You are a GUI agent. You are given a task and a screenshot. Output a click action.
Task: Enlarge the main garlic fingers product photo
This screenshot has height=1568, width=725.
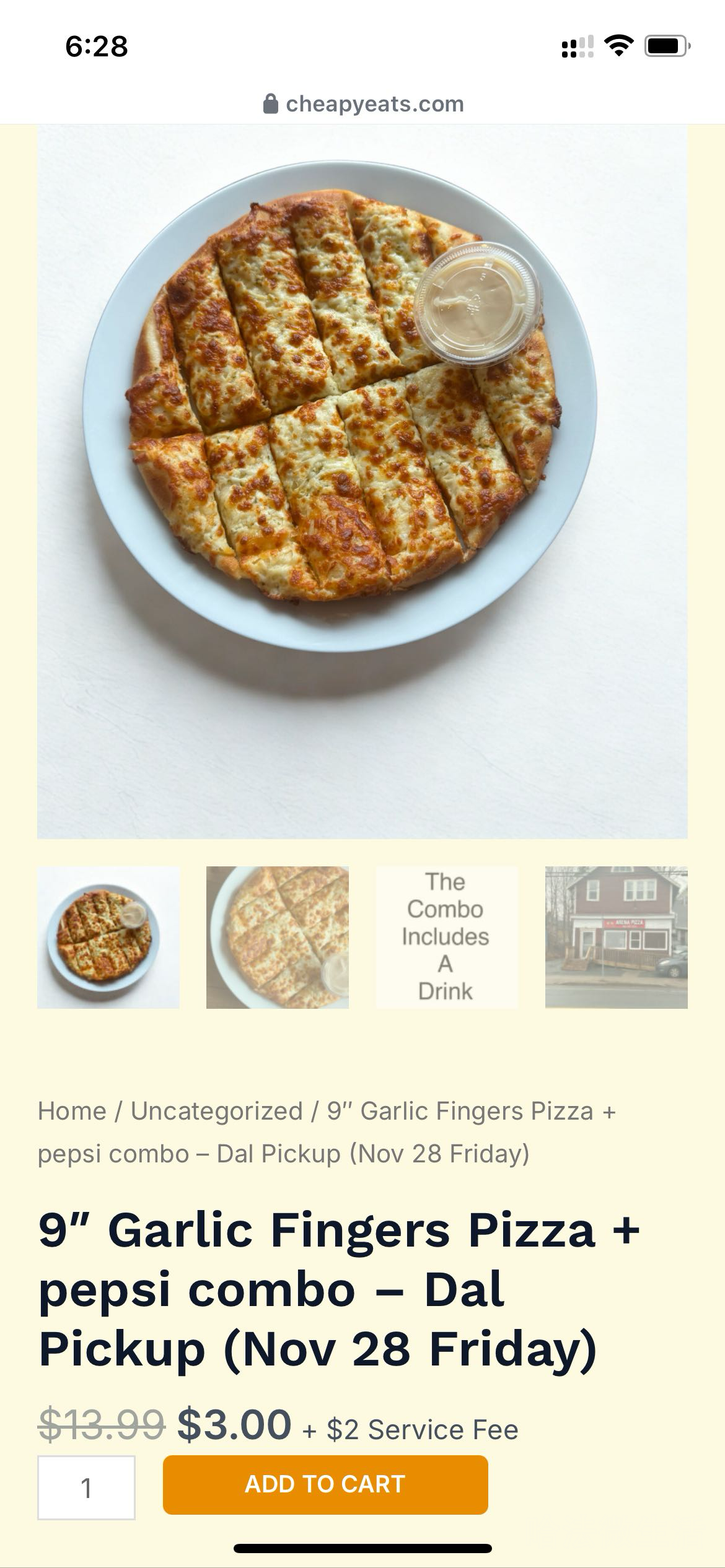coord(362,481)
